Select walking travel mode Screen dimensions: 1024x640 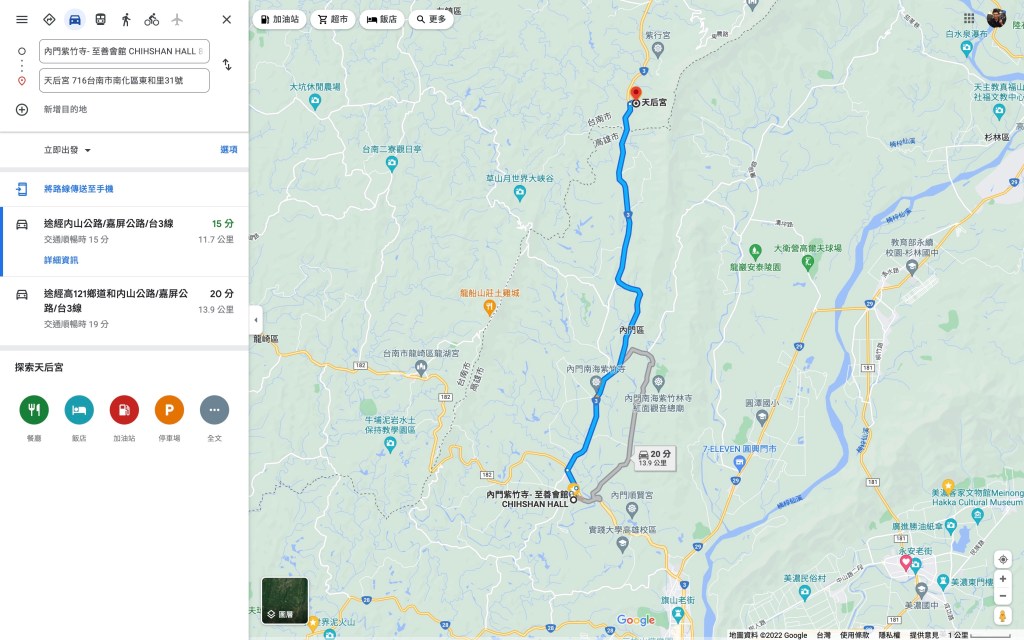coord(126,19)
